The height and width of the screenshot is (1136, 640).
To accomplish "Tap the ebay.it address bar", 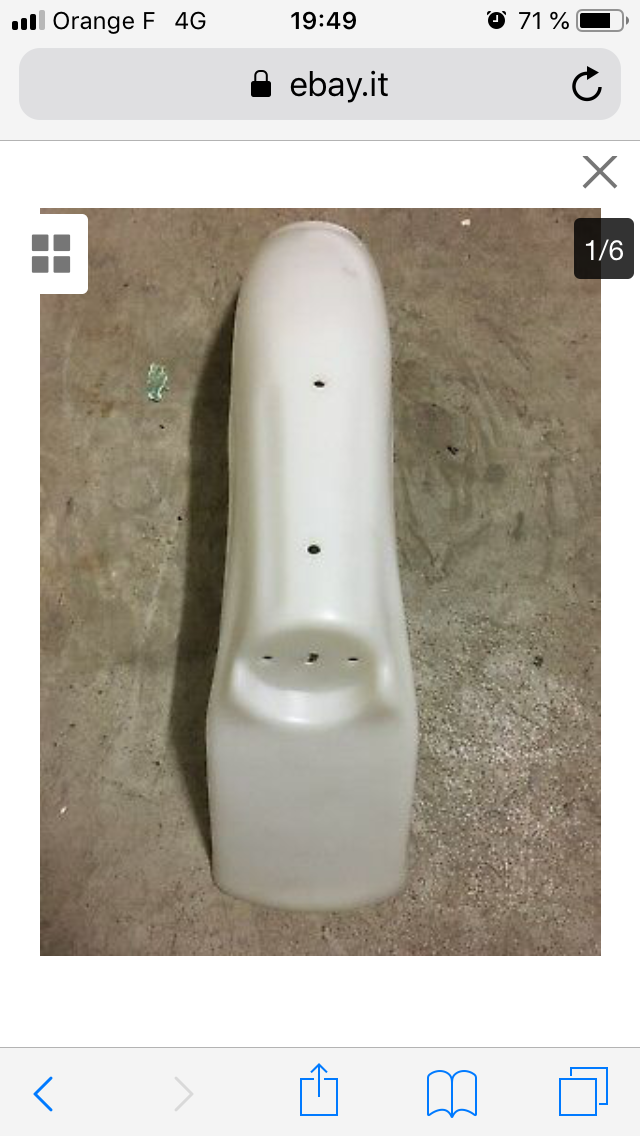I will pyautogui.click(x=320, y=85).
